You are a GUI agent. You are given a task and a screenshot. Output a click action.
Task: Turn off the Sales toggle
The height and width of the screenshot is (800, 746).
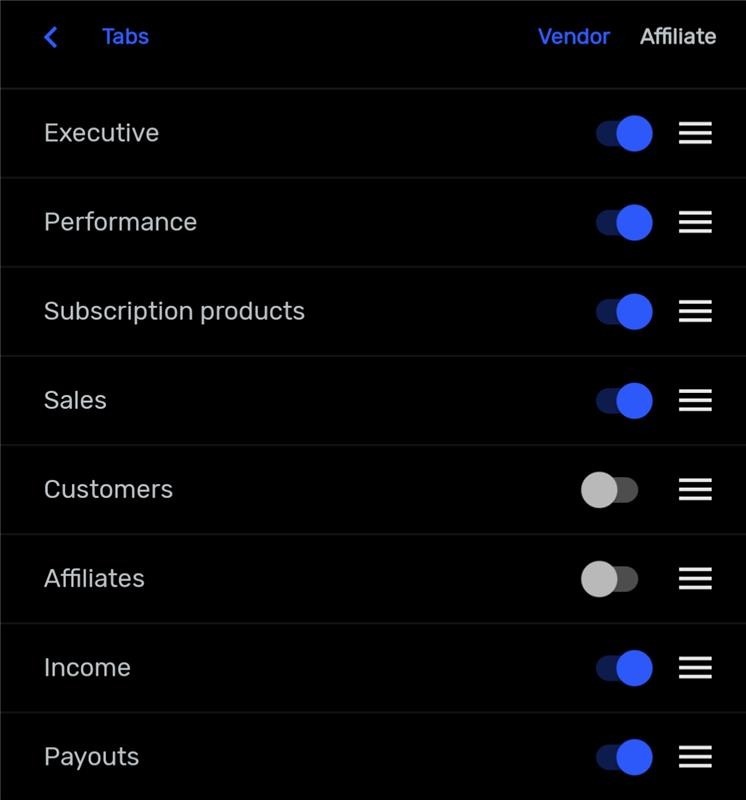(624, 400)
